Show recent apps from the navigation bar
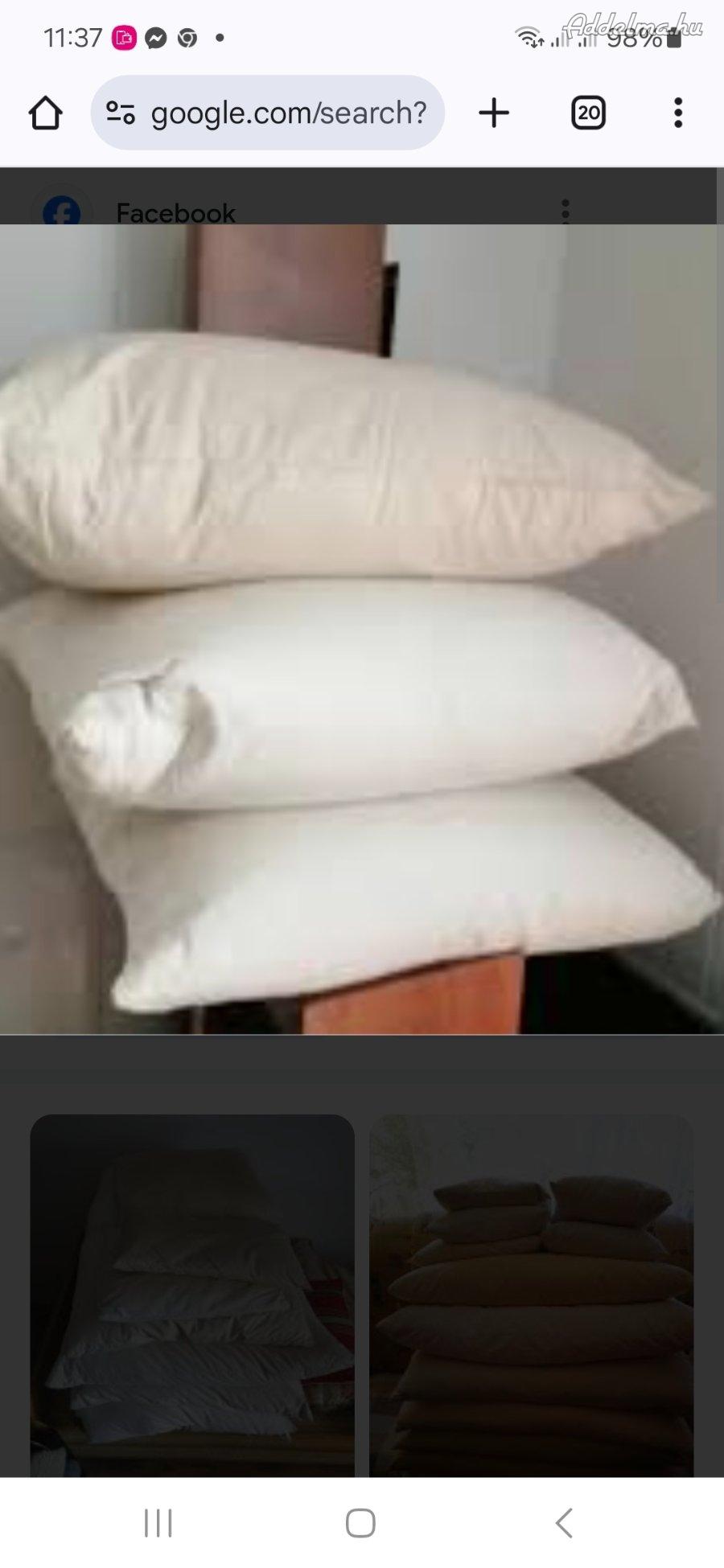 [158, 1523]
